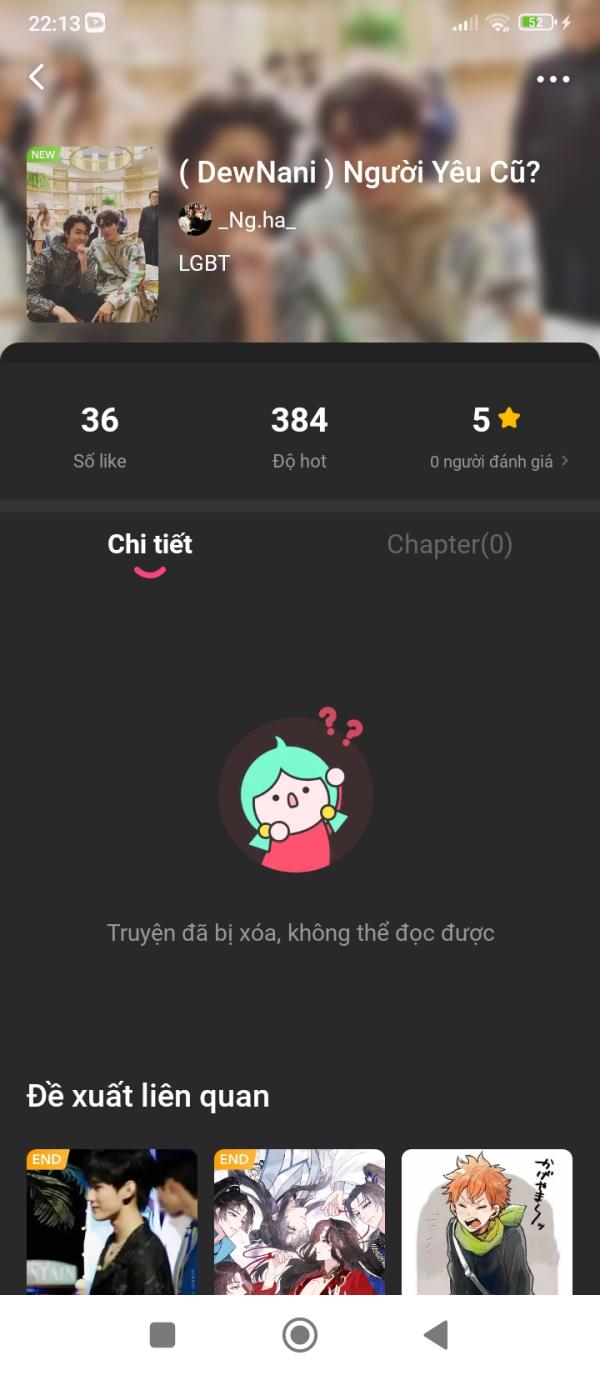Screen dimensions: 600x1375
Task: Open the DewNani story cover image
Action: tap(92, 234)
